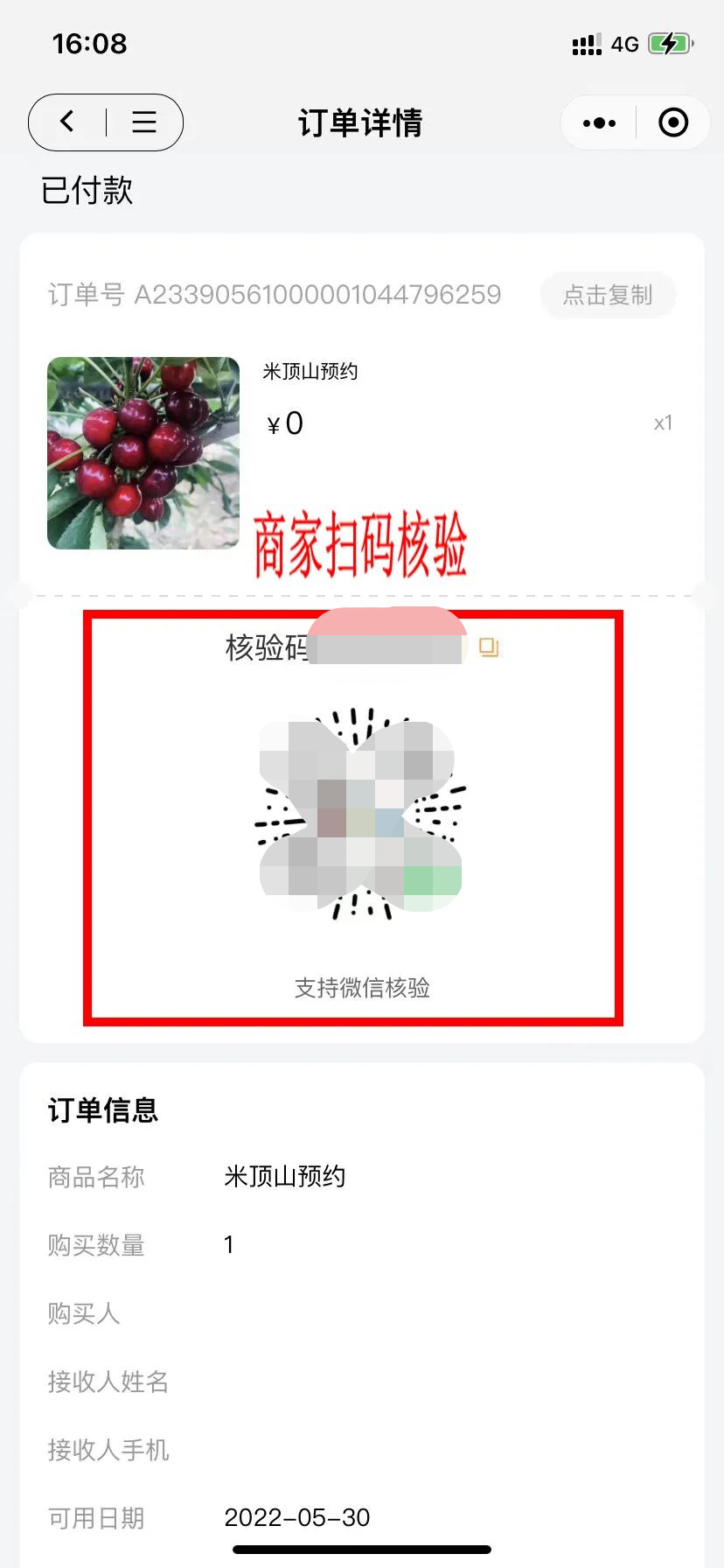This screenshot has width=724, height=1568.
Task: Open the three-line menu in header
Action: [144, 122]
